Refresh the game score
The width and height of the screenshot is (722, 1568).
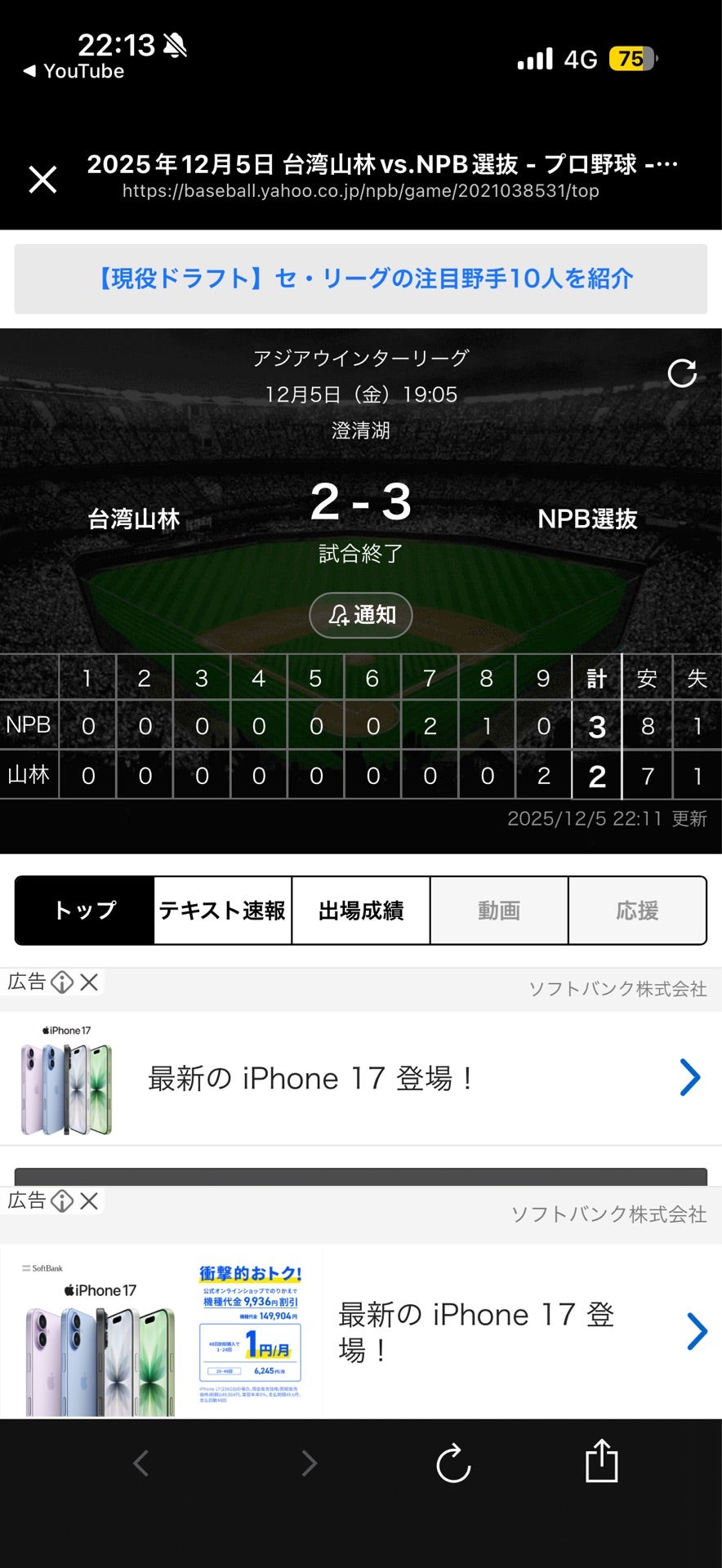coord(682,373)
